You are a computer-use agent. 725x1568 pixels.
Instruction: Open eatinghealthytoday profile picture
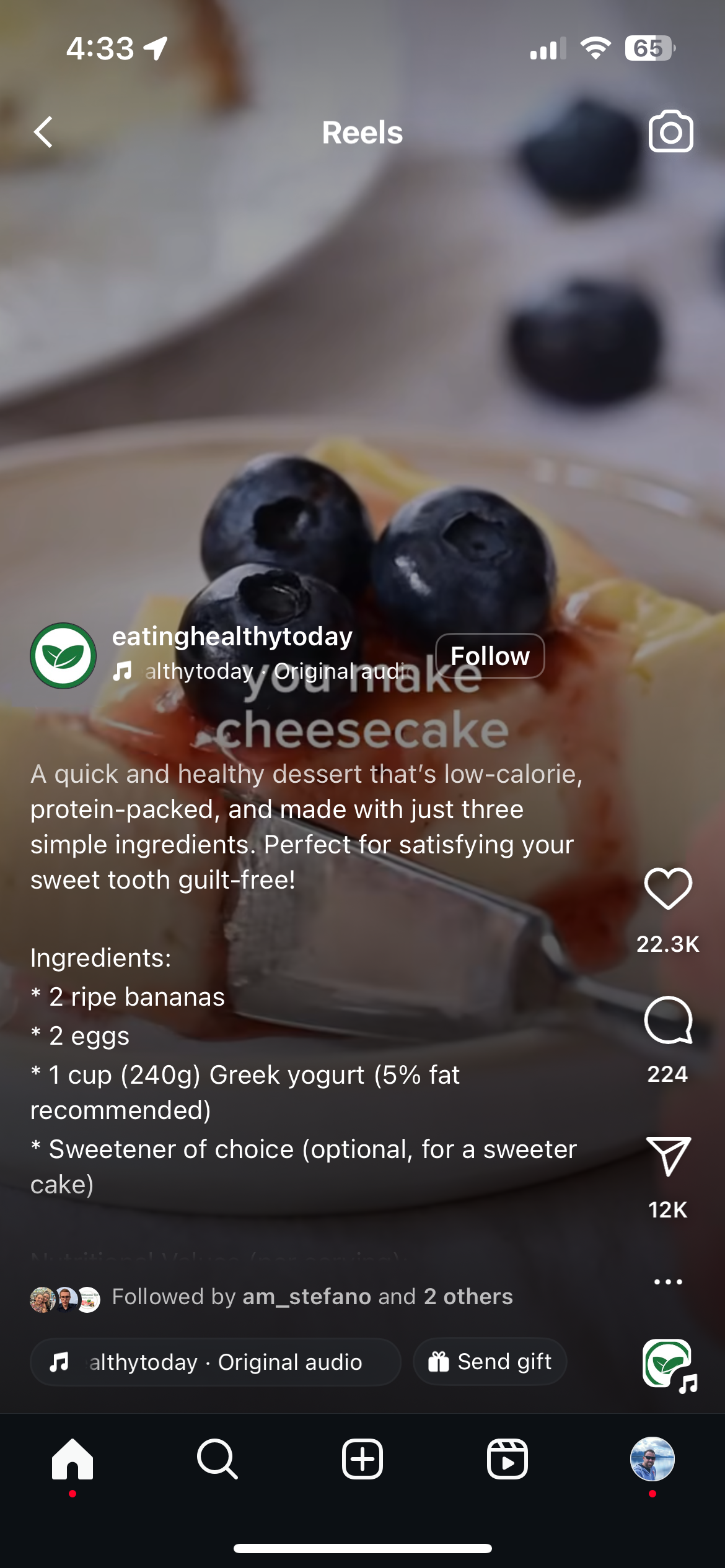[x=63, y=656]
